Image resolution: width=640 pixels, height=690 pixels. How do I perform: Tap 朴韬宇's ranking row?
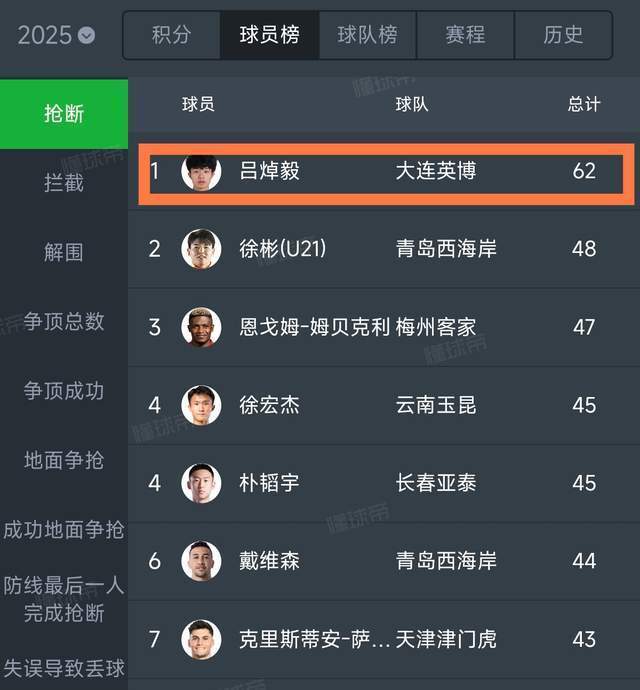coord(384,483)
